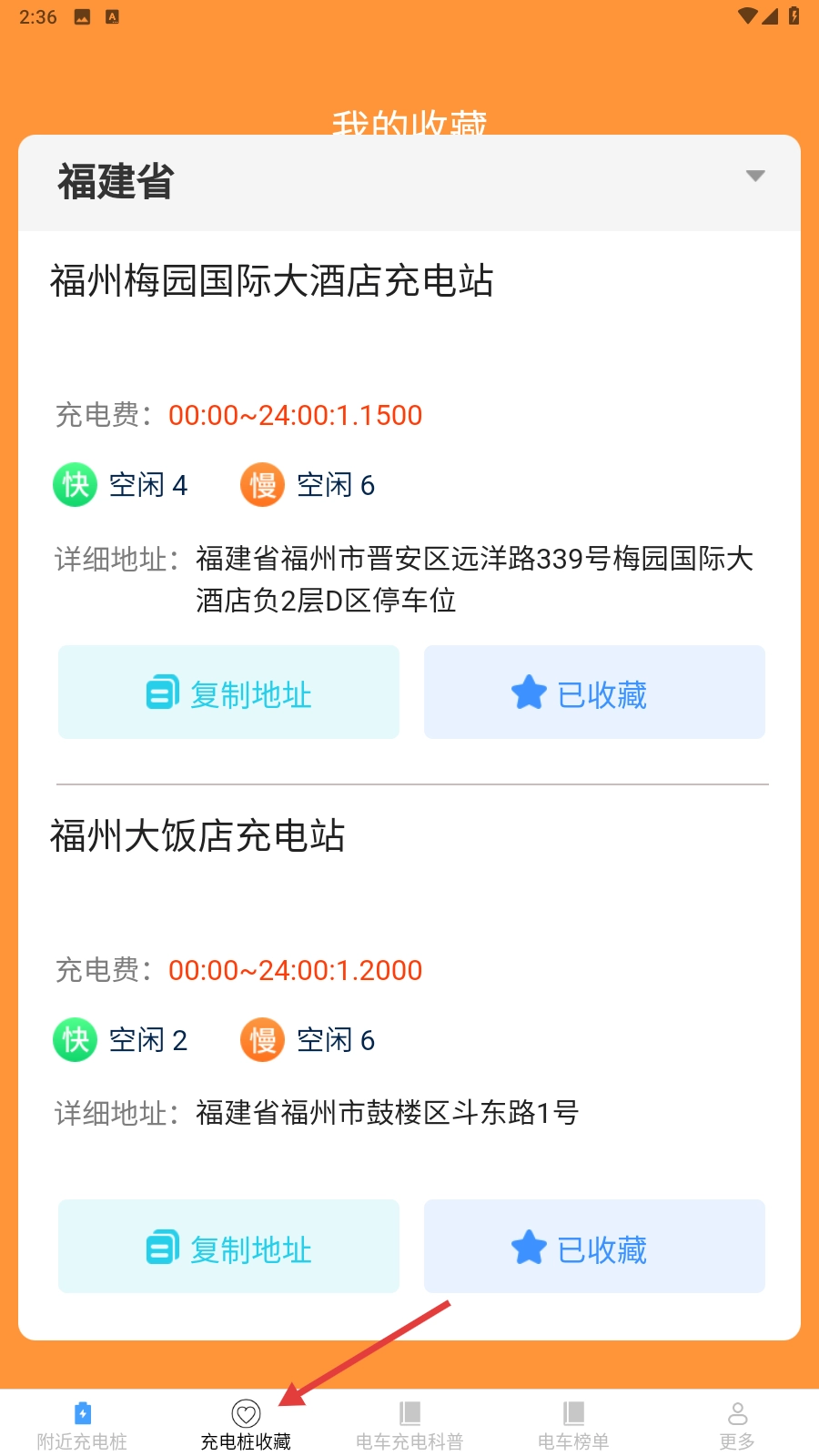This screenshot has height=1456, width=819.
Task: Copy address of 福州大饭店充电站
Action: pos(228,1247)
